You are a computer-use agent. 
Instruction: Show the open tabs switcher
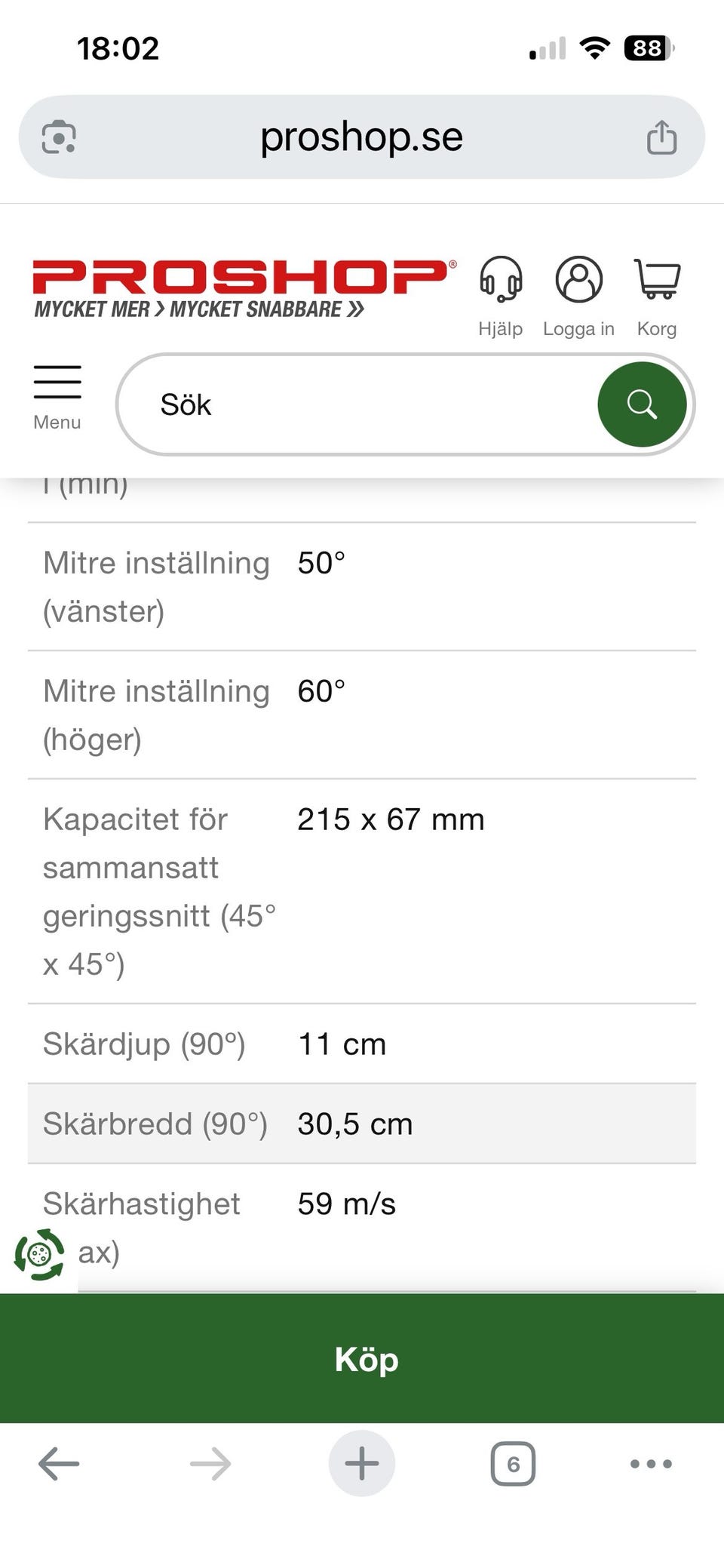tap(513, 1464)
